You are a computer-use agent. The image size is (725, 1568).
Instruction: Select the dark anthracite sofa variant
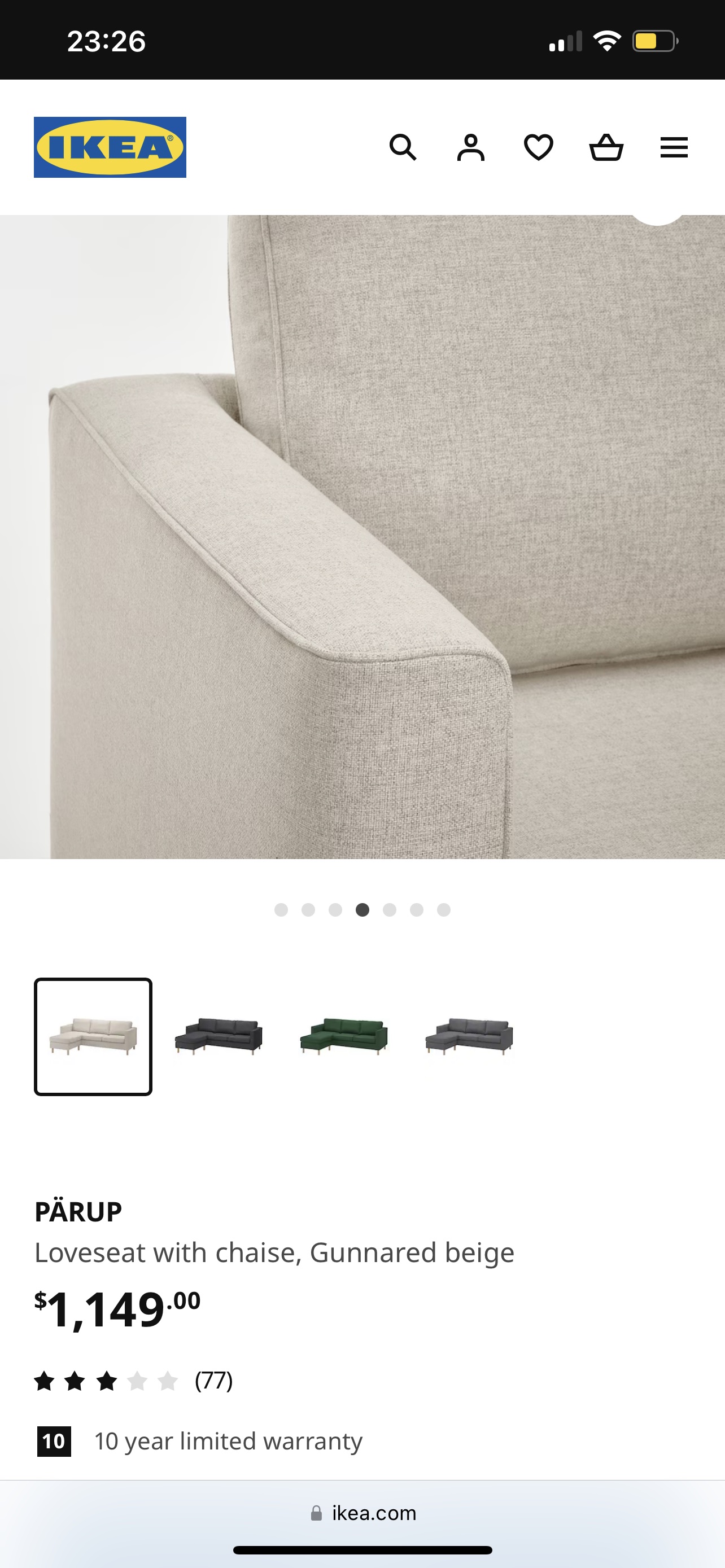point(219,1039)
